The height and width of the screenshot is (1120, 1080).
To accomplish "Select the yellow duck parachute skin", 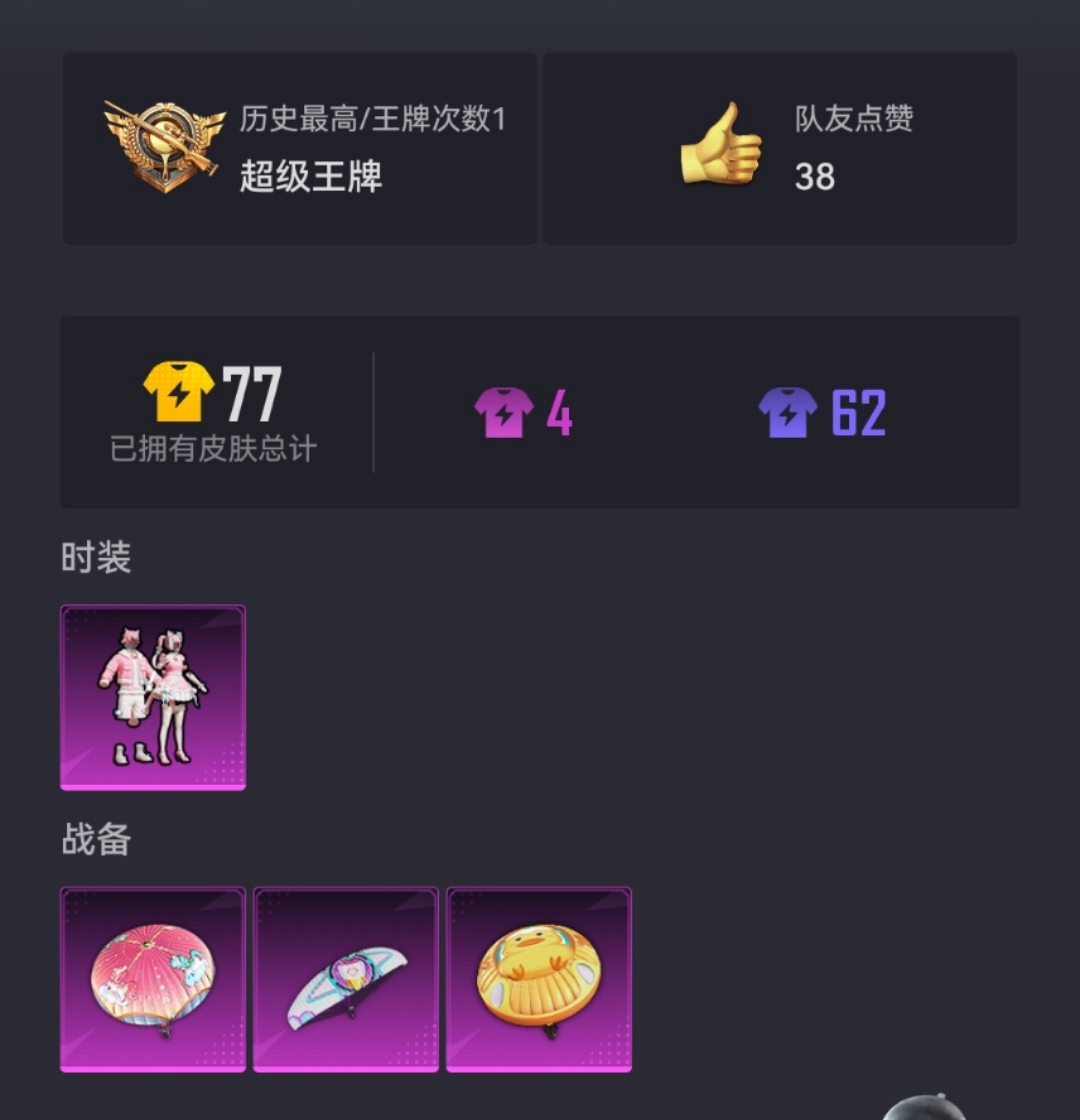I will click(539, 979).
